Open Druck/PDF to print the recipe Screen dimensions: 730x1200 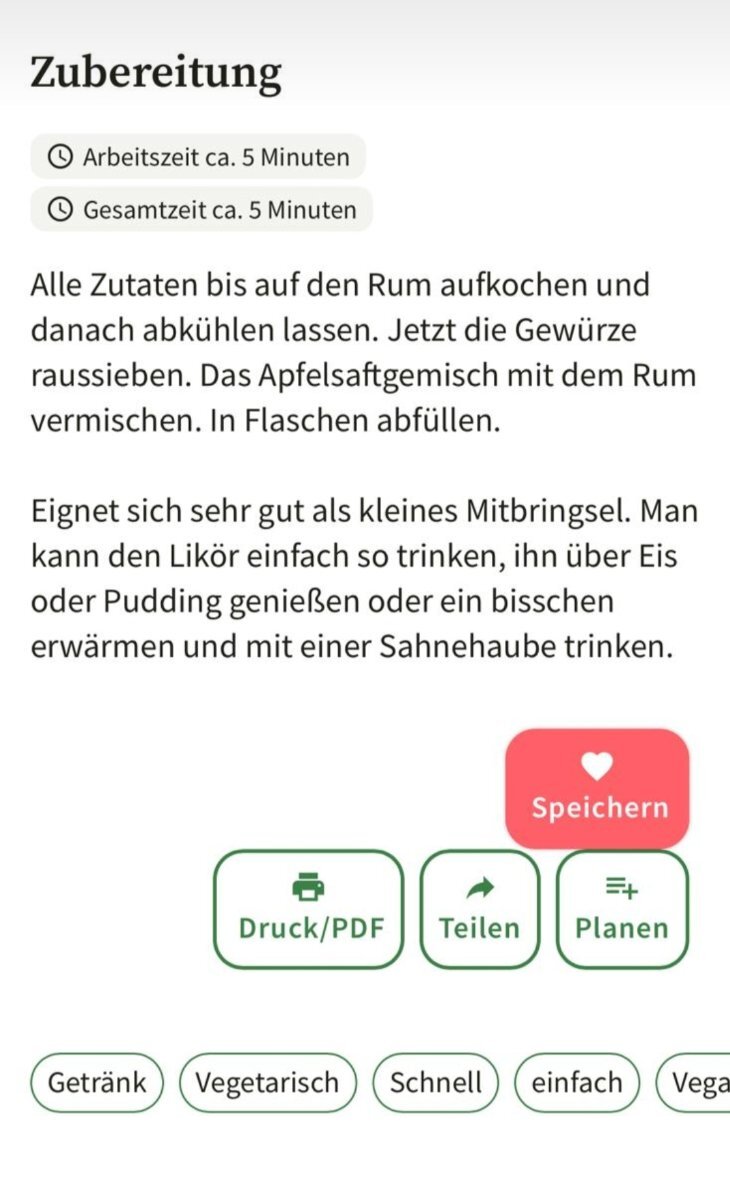tap(309, 909)
